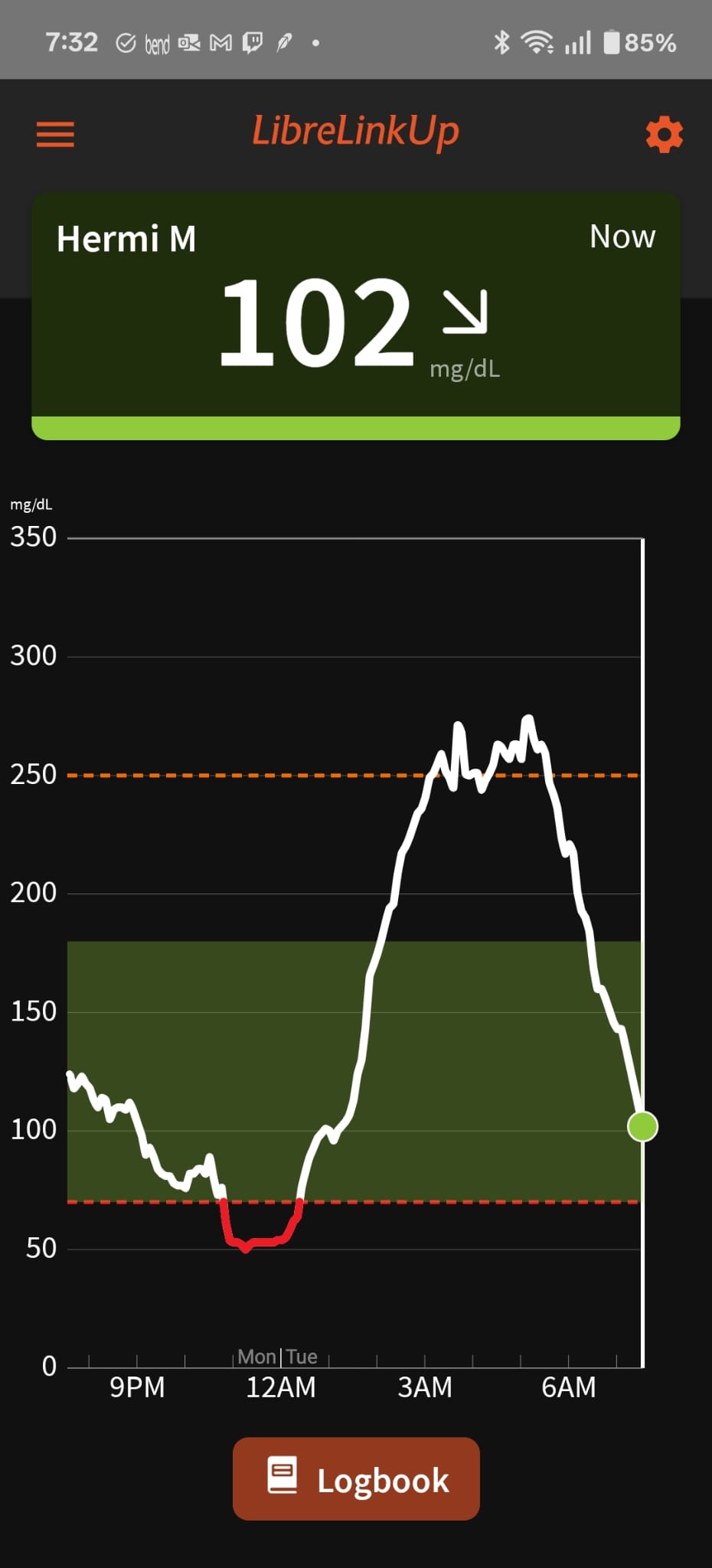Open settings via the gear icon
712x1568 pixels.
pos(664,135)
